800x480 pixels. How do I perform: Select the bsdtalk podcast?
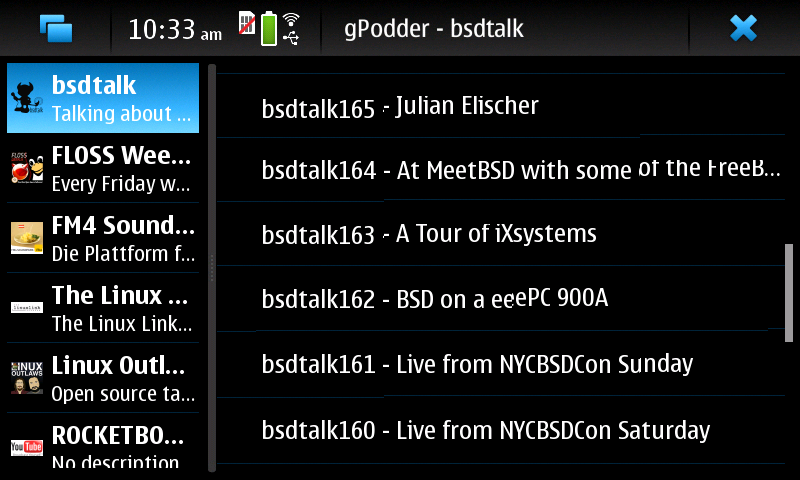point(103,98)
